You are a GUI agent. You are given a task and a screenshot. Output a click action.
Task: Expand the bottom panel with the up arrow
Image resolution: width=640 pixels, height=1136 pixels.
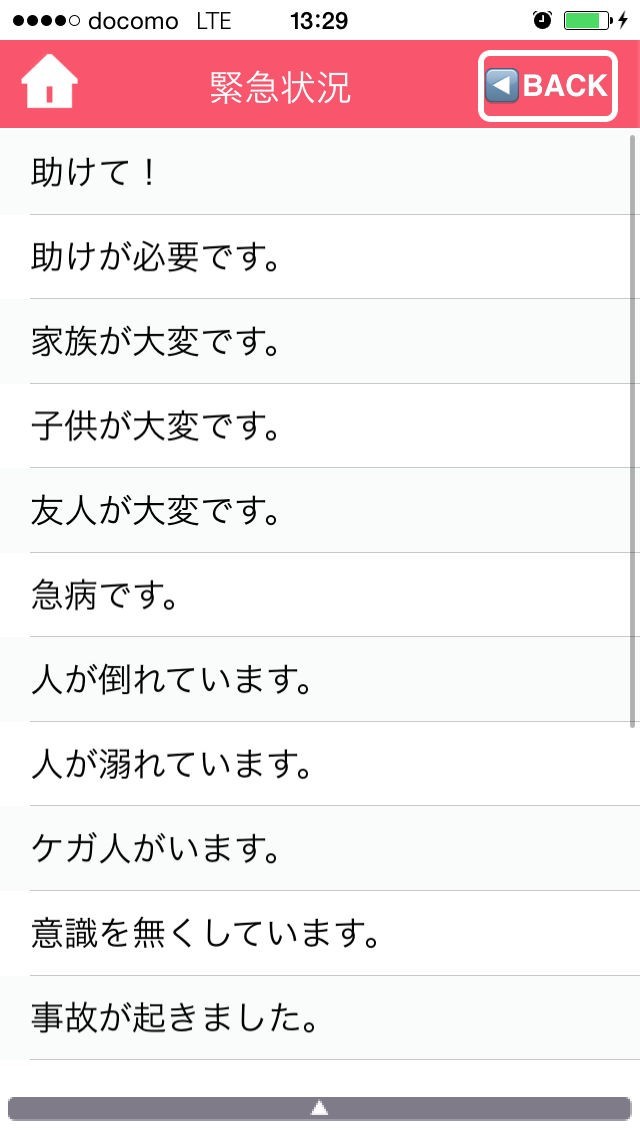click(319, 1108)
